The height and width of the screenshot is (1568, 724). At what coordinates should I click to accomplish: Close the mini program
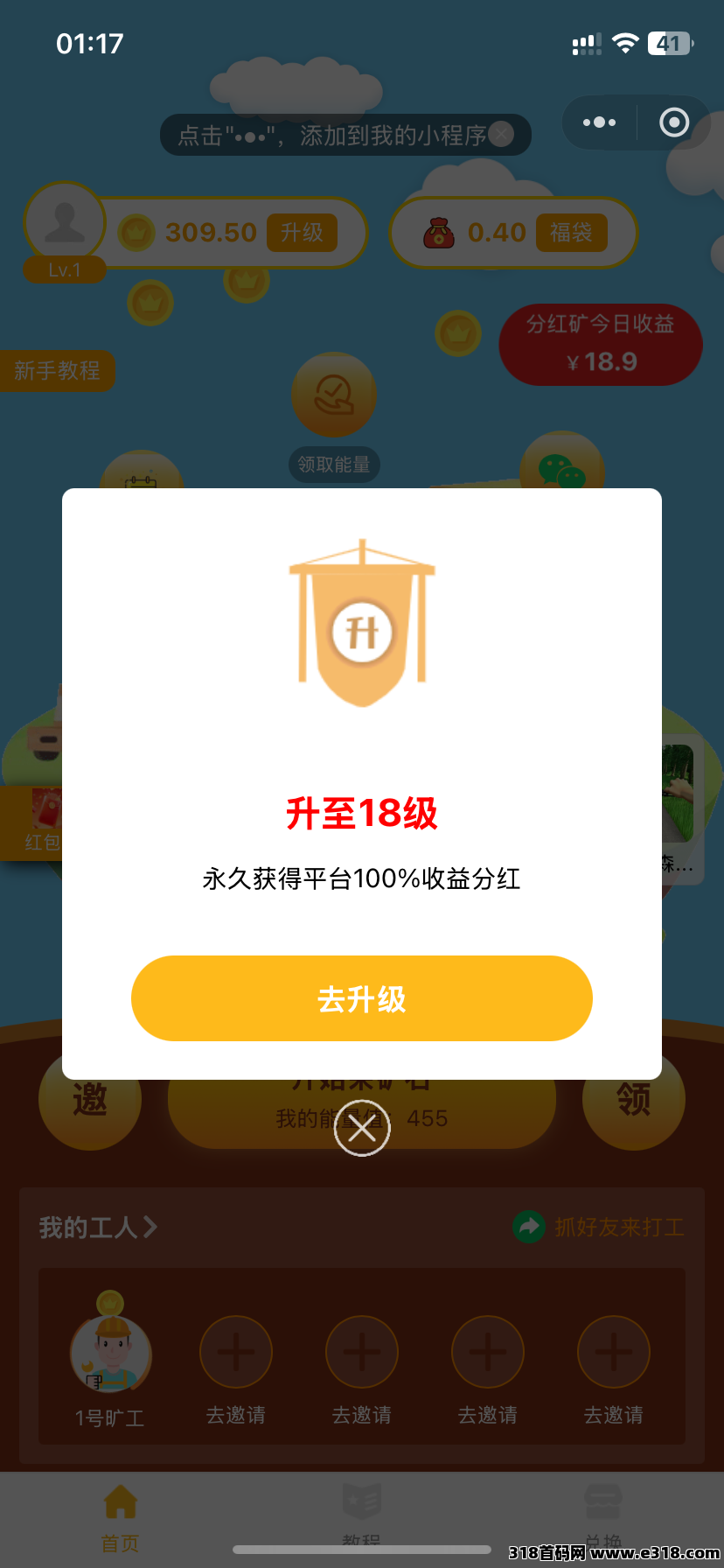click(x=673, y=122)
